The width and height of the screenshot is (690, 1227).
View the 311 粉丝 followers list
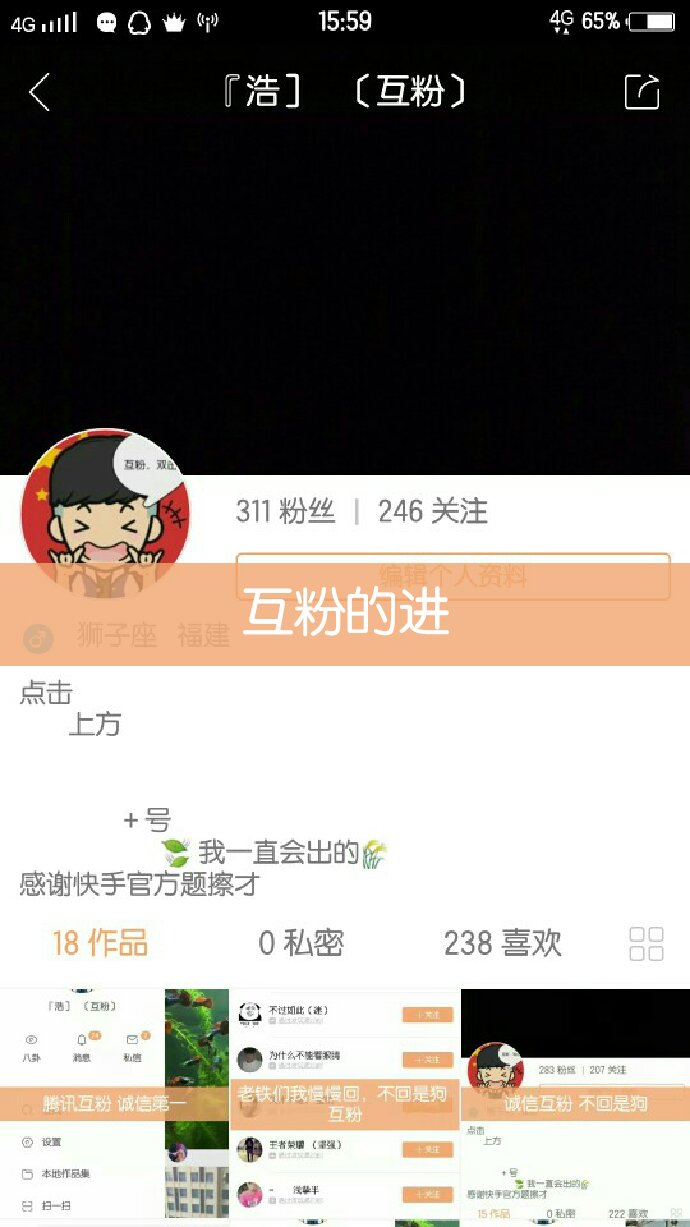tap(285, 512)
